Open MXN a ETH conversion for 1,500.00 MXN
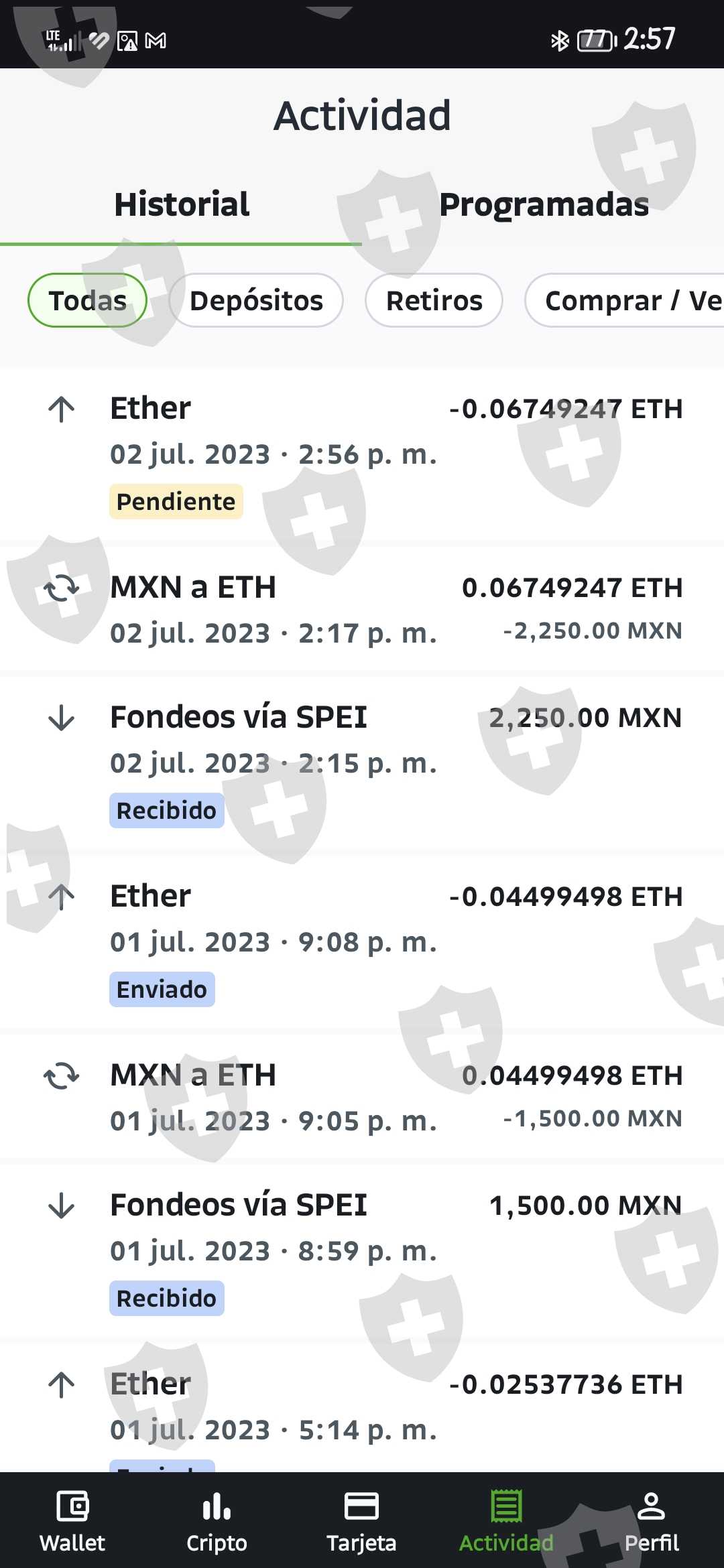This screenshot has height=1568, width=724. pos(362,1096)
